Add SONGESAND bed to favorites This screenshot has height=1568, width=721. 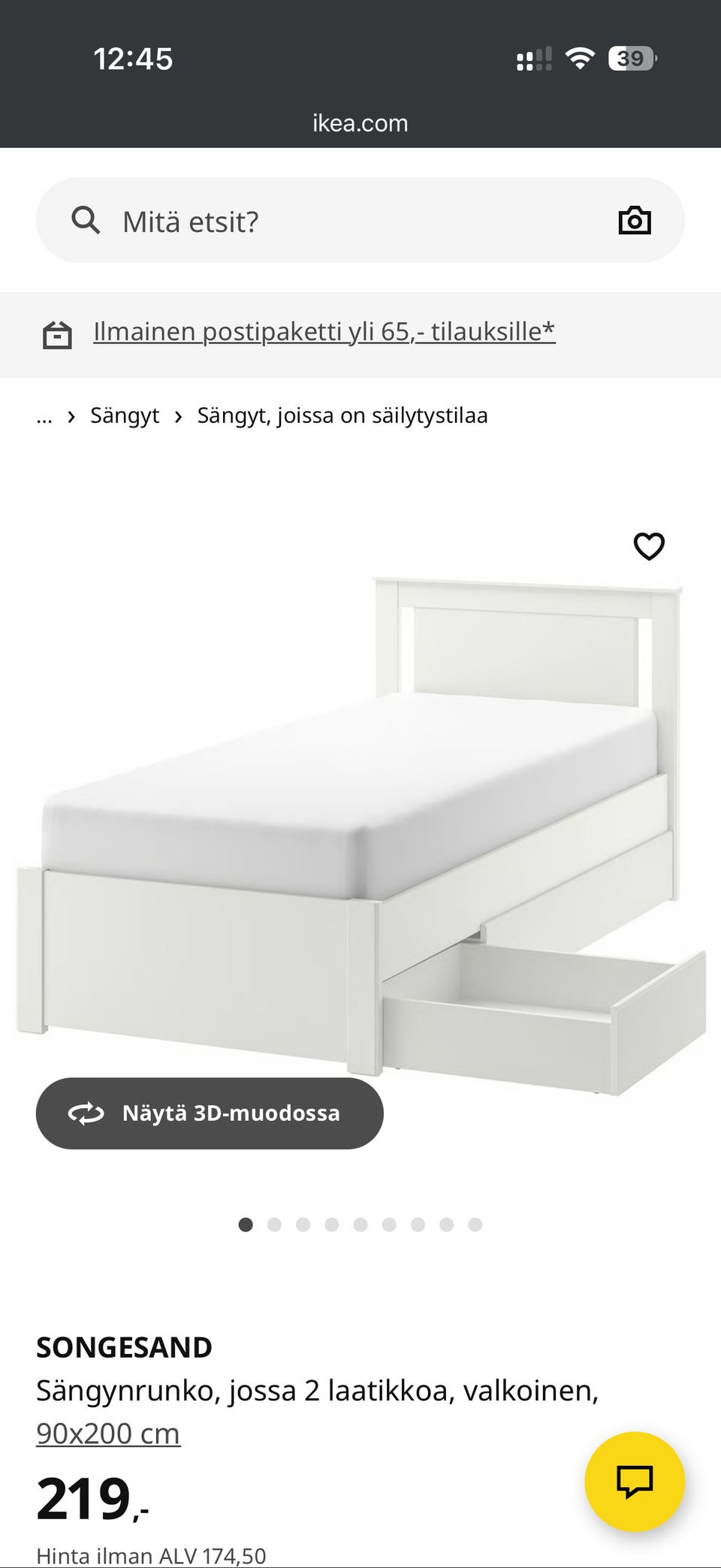tap(649, 546)
